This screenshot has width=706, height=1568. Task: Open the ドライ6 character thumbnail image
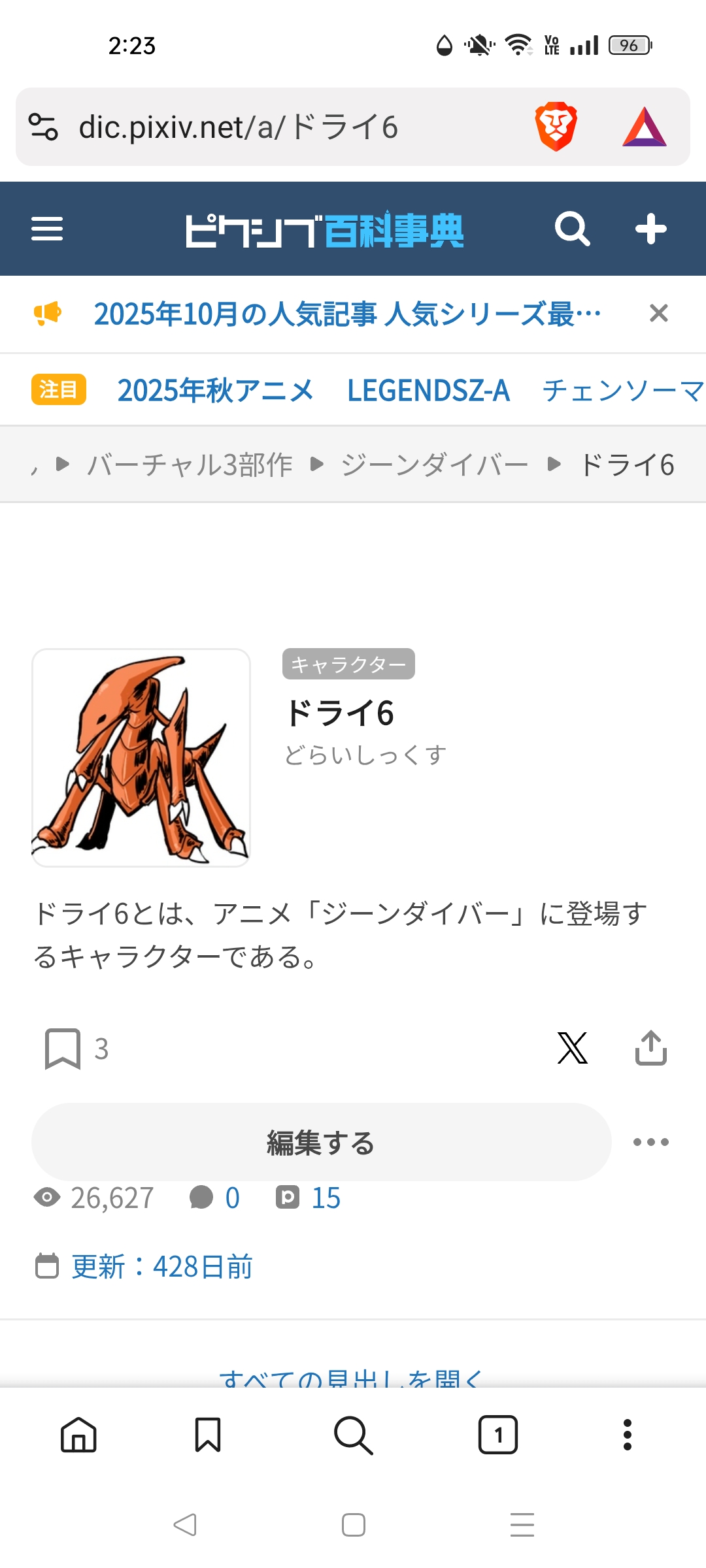coord(141,758)
